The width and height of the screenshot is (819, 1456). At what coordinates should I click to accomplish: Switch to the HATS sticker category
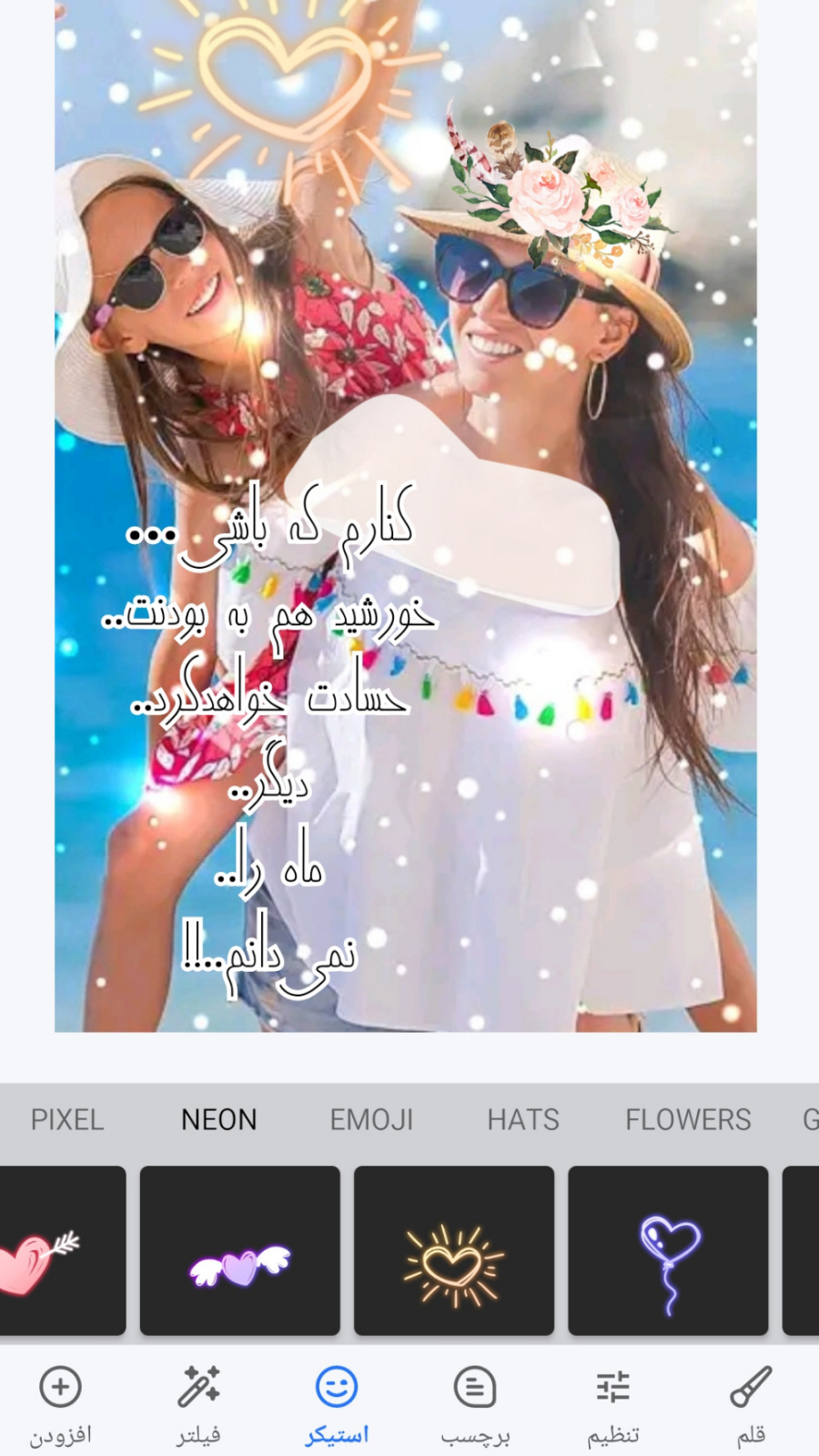(523, 1119)
